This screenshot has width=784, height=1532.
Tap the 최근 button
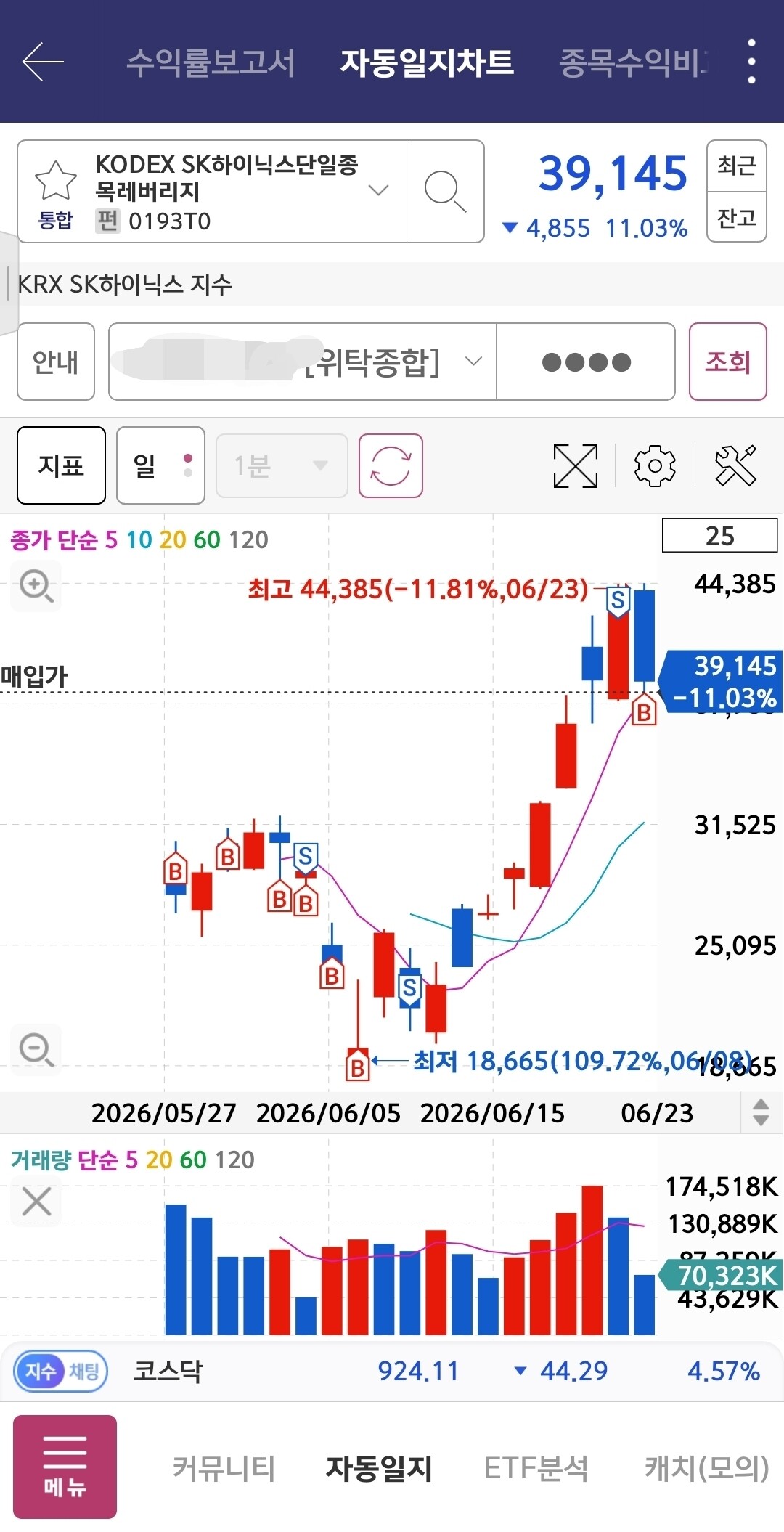[x=737, y=166]
